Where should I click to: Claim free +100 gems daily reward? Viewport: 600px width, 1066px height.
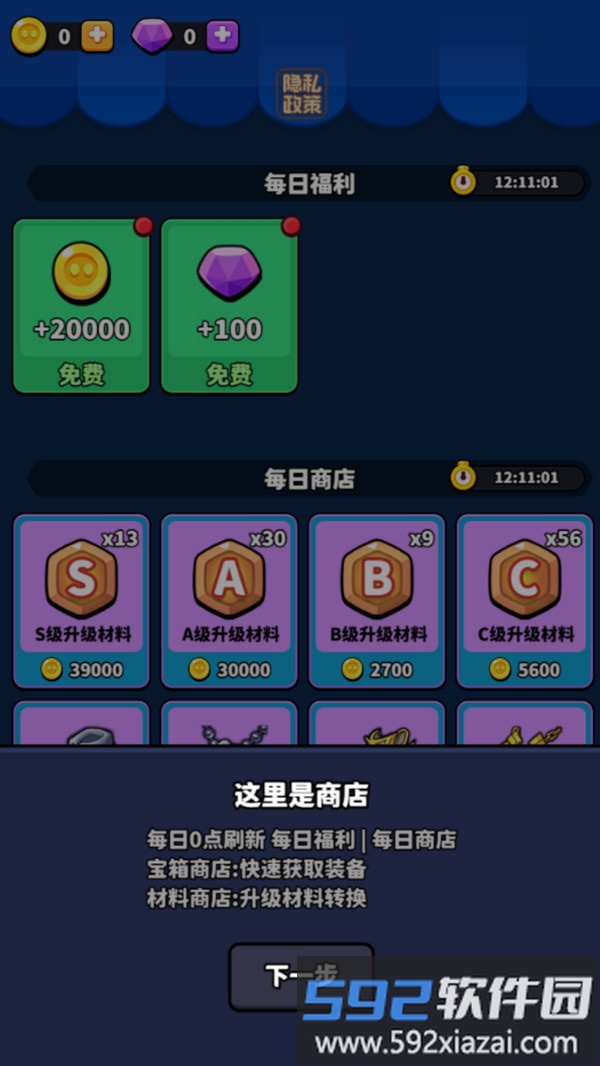[x=229, y=306]
